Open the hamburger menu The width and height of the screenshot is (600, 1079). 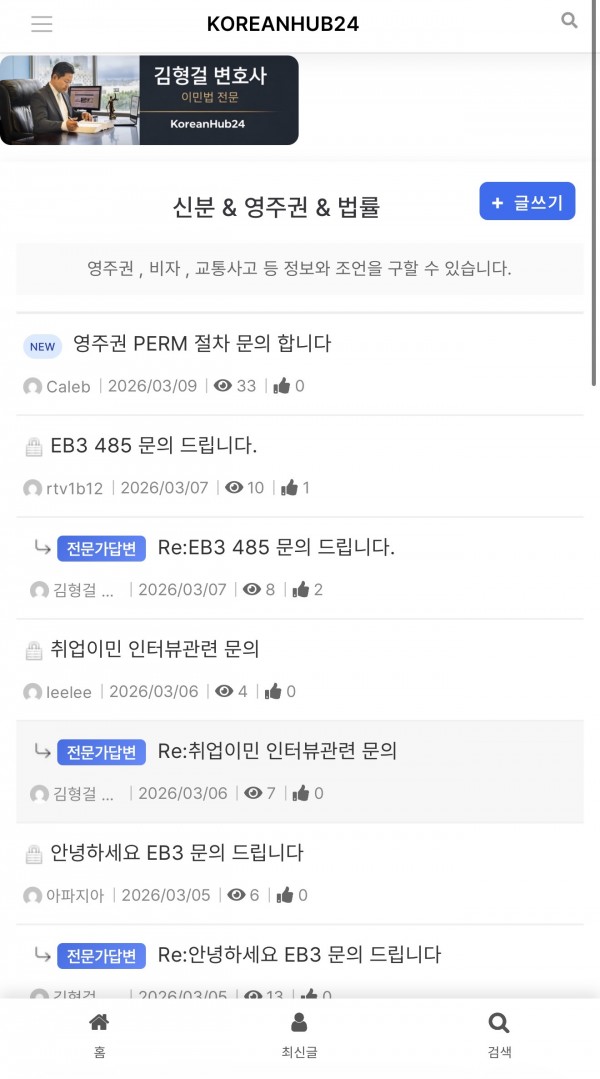click(41, 24)
